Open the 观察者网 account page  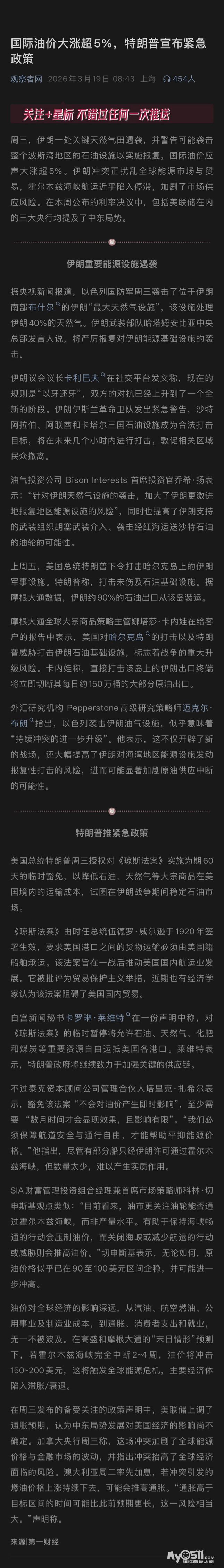pos(26,79)
